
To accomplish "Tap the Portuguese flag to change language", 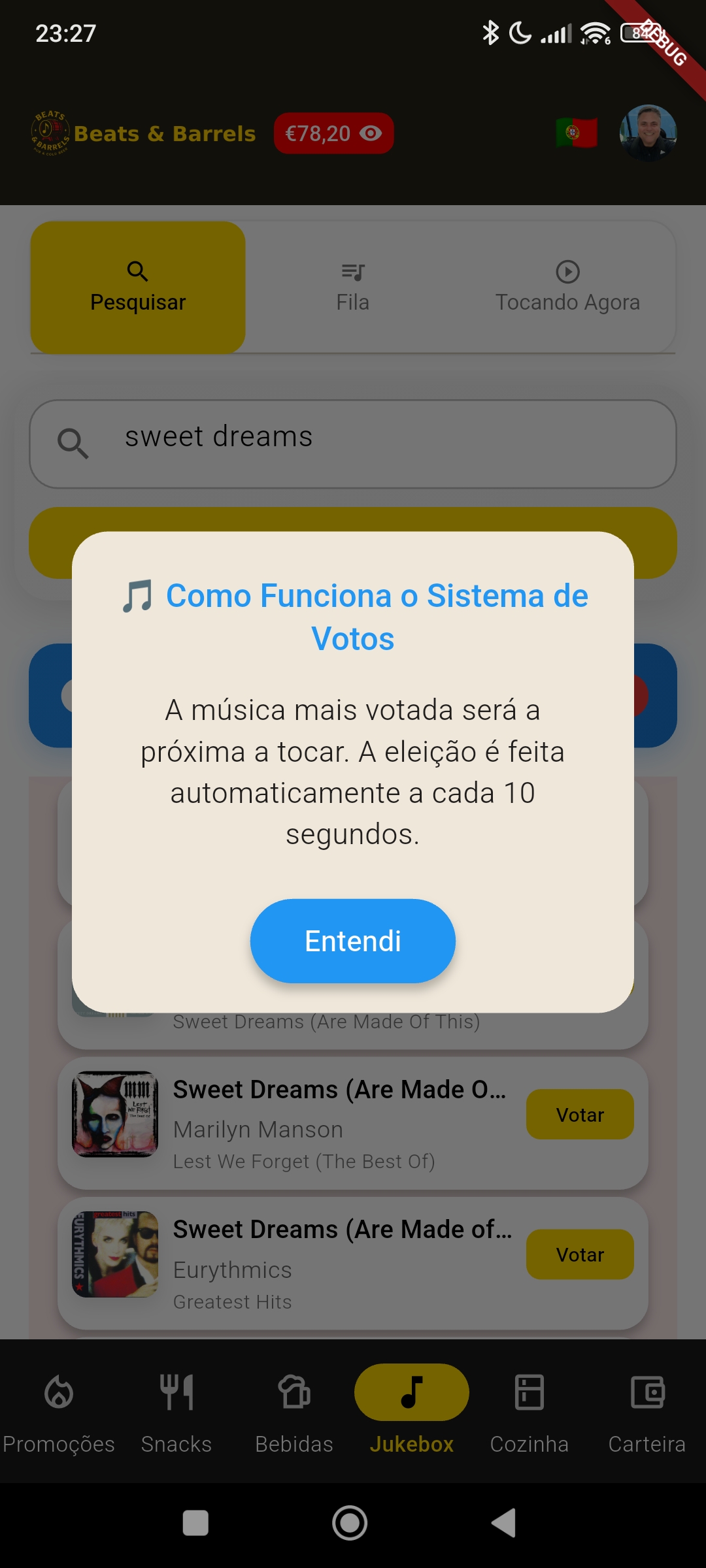I will click(x=578, y=133).
